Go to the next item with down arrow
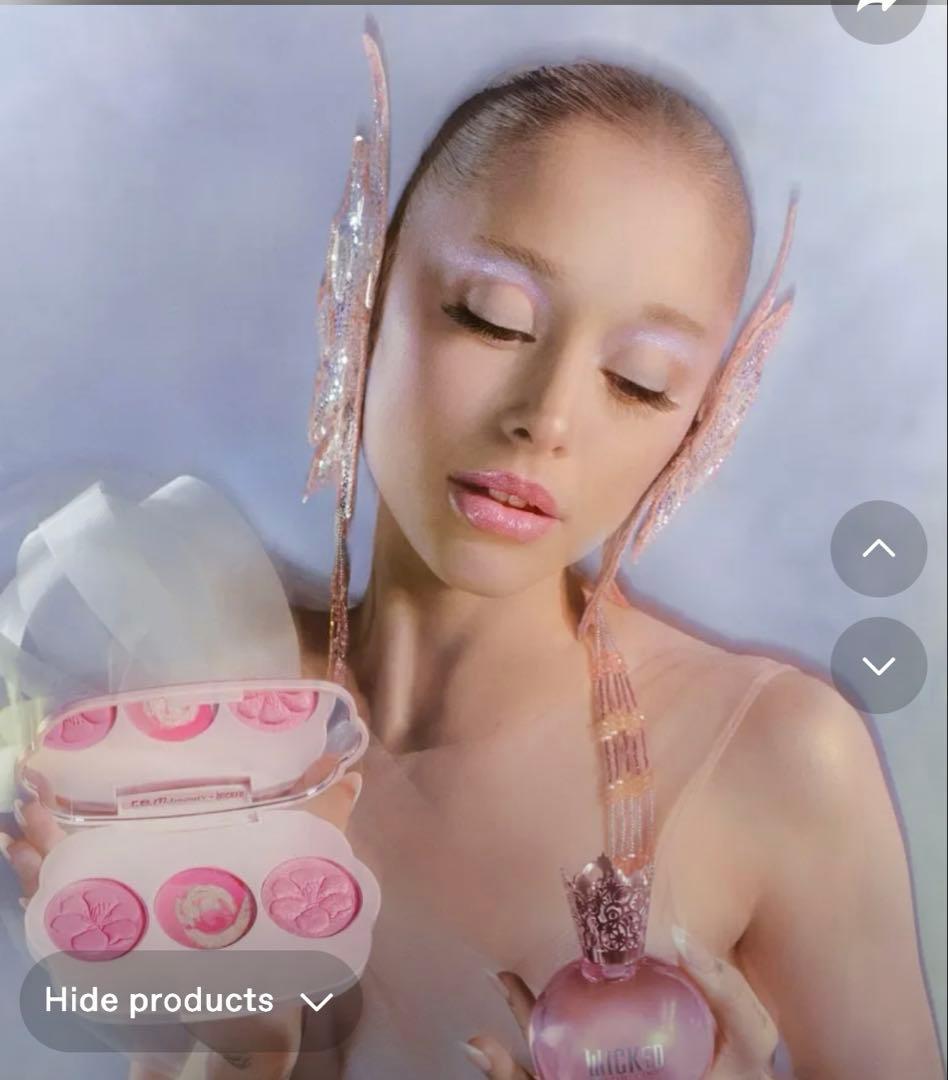 [878, 665]
